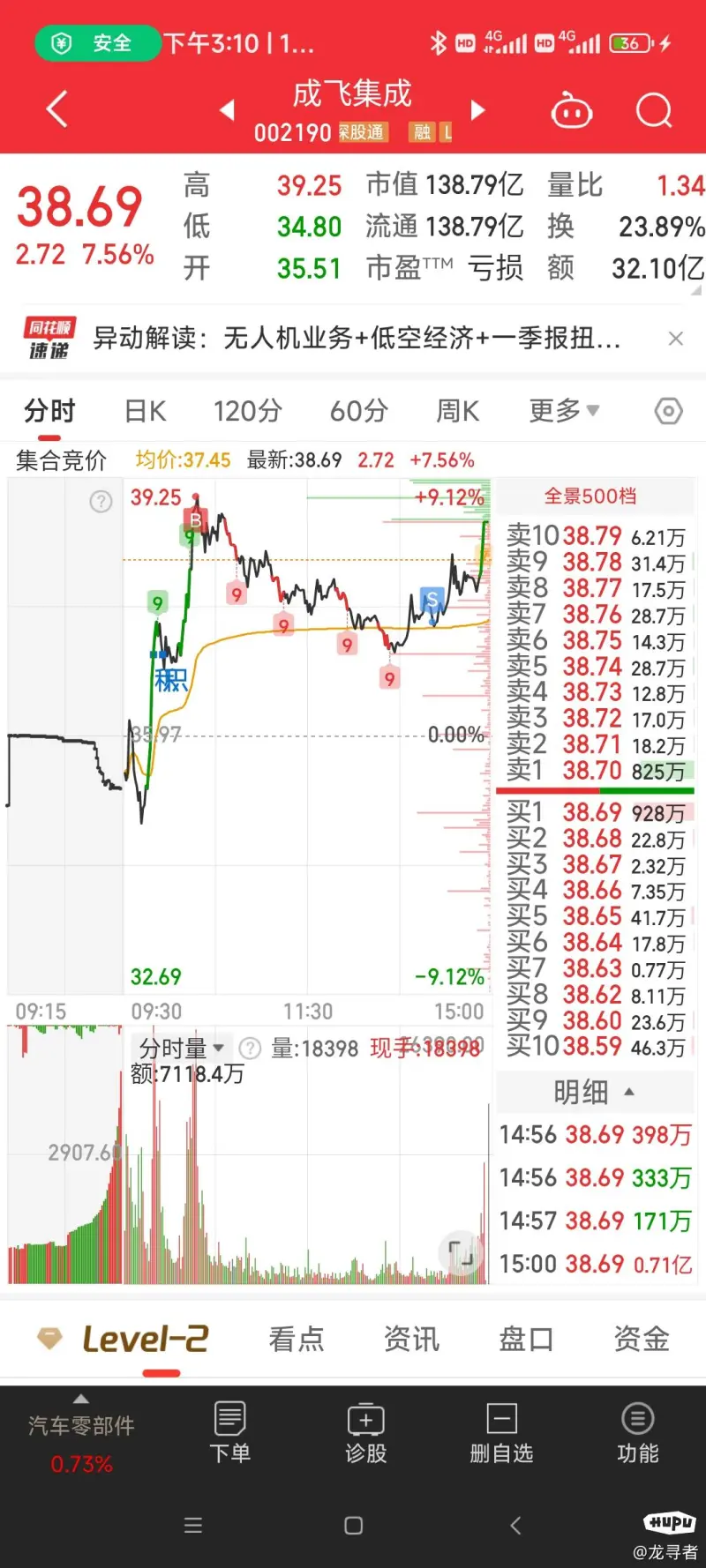Screen dimensions: 706x1568
Task: Expand the 更多 chart period dropdown
Action: click(x=564, y=411)
